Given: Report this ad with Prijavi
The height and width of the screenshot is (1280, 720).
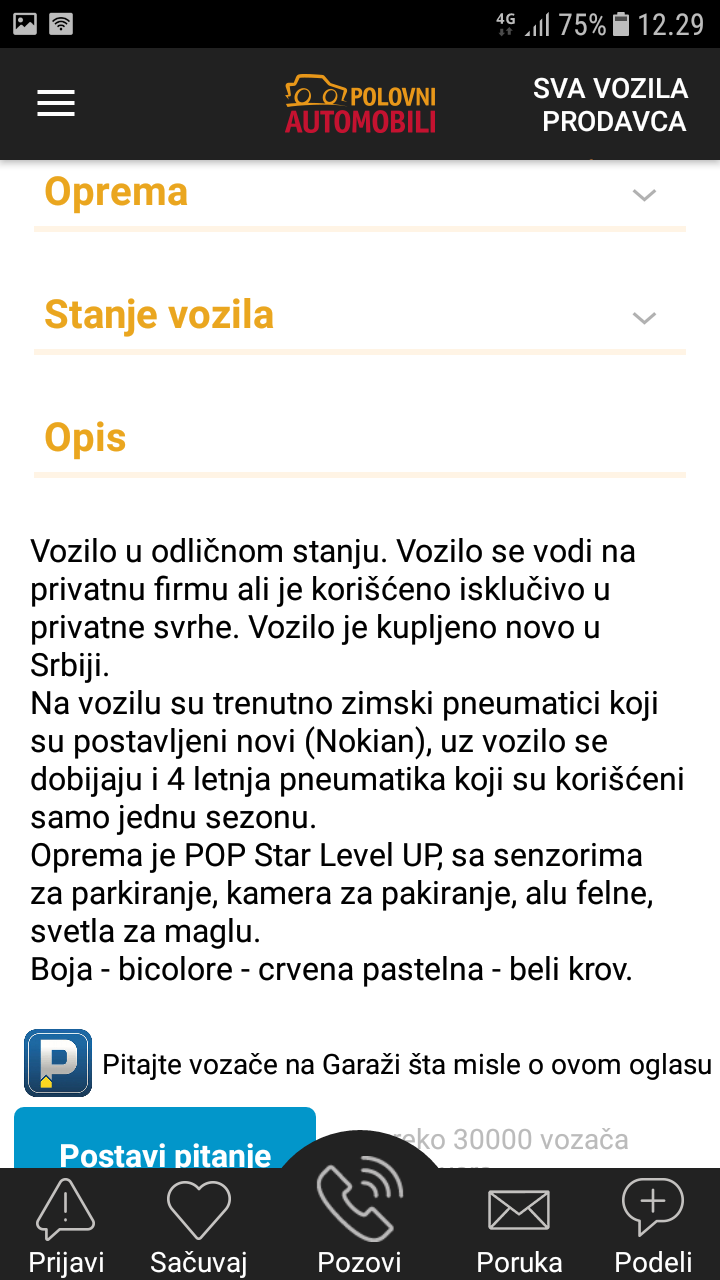Looking at the screenshot, I should (x=66, y=1225).
